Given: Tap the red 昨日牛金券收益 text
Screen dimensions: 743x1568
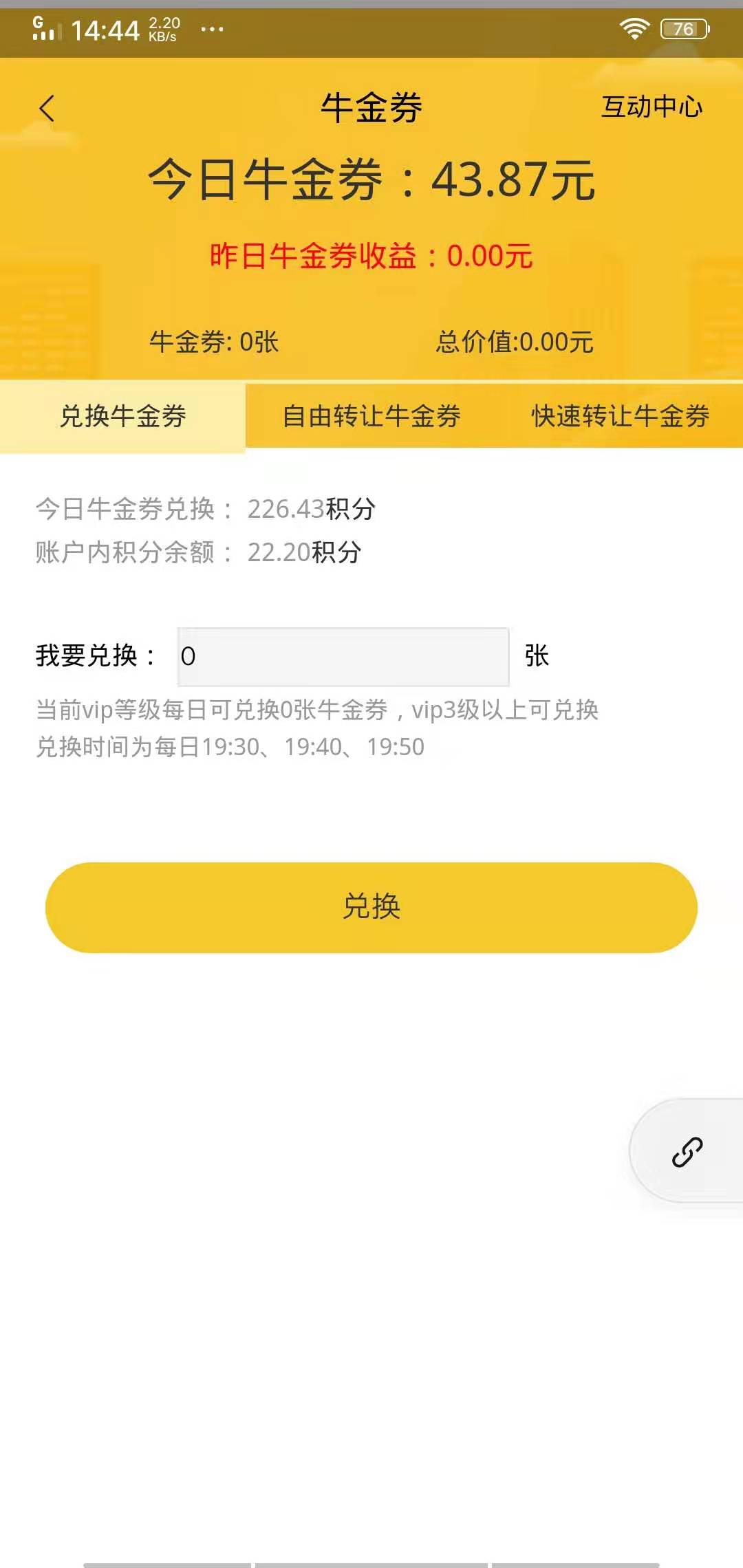Looking at the screenshot, I should point(371,255).
